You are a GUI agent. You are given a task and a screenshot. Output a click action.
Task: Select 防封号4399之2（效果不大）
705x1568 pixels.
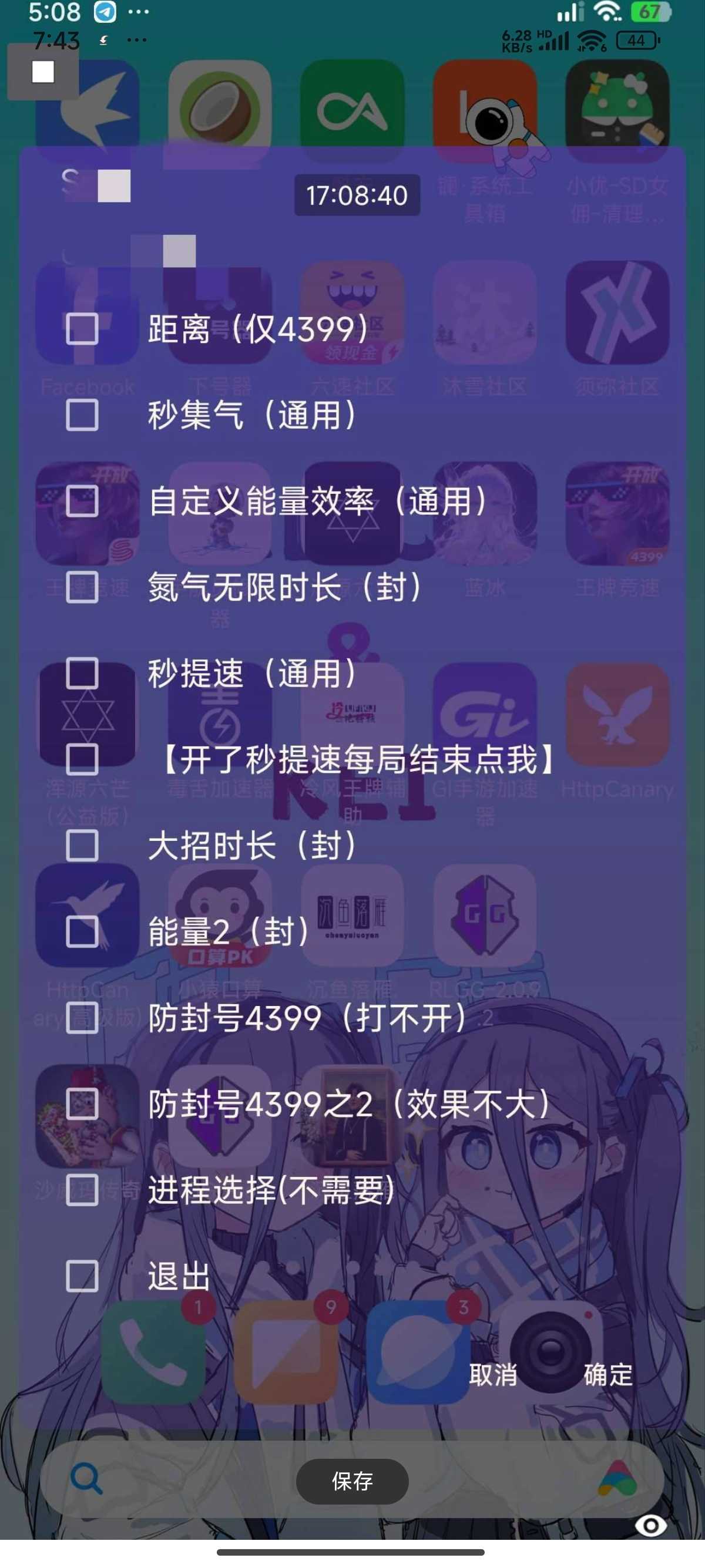[x=82, y=1103]
